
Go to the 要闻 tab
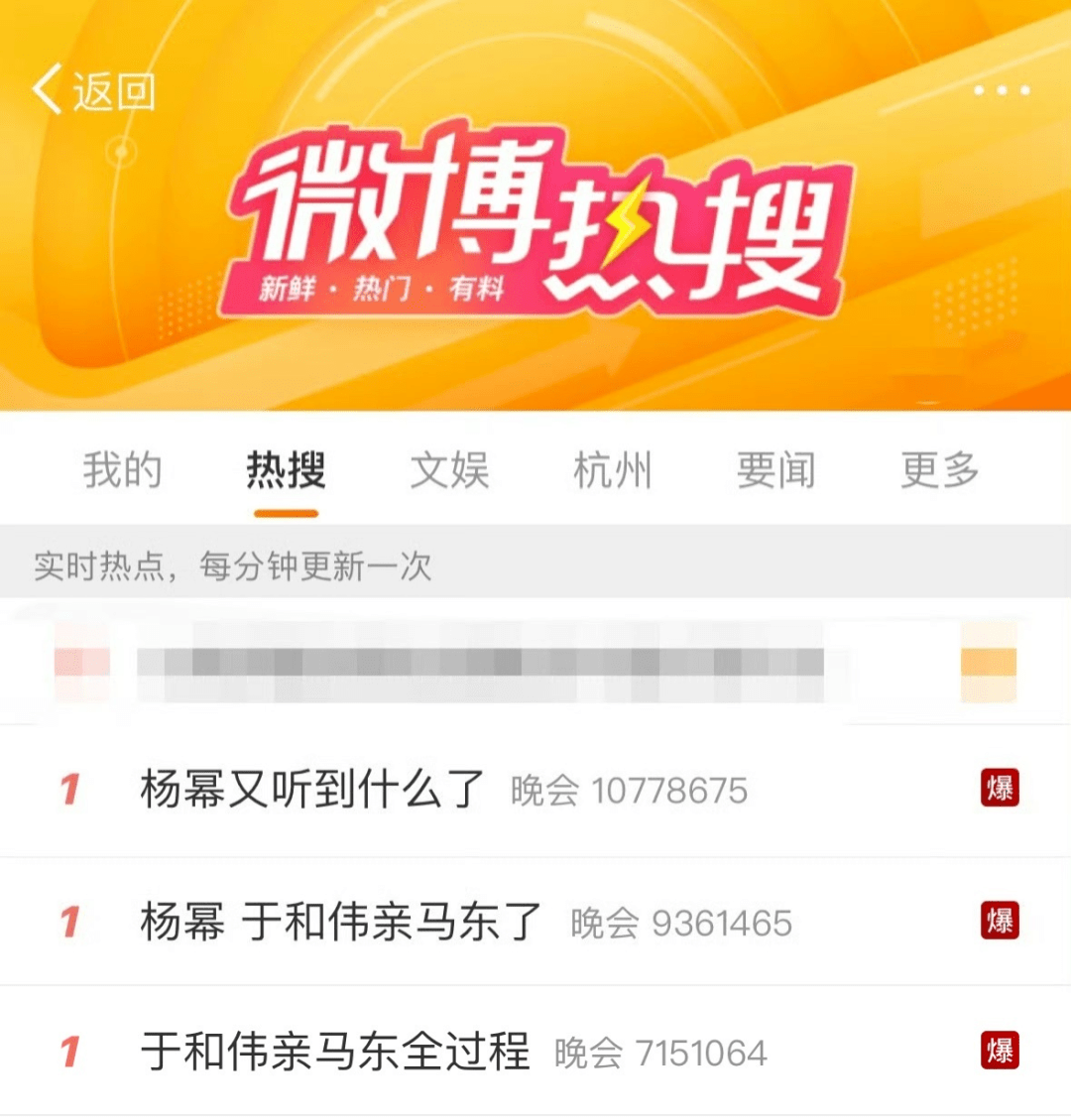click(x=775, y=469)
